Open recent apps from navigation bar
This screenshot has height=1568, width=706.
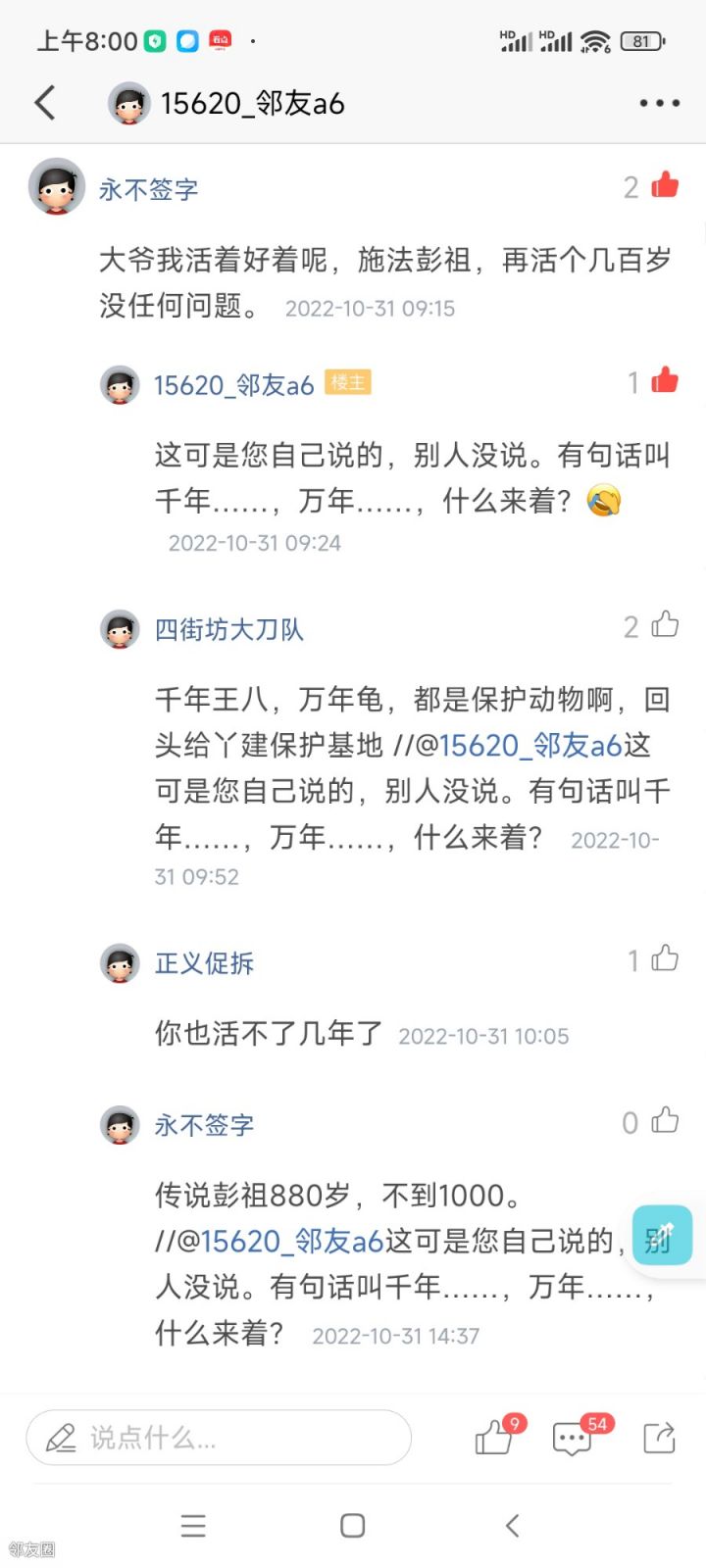(193, 1526)
